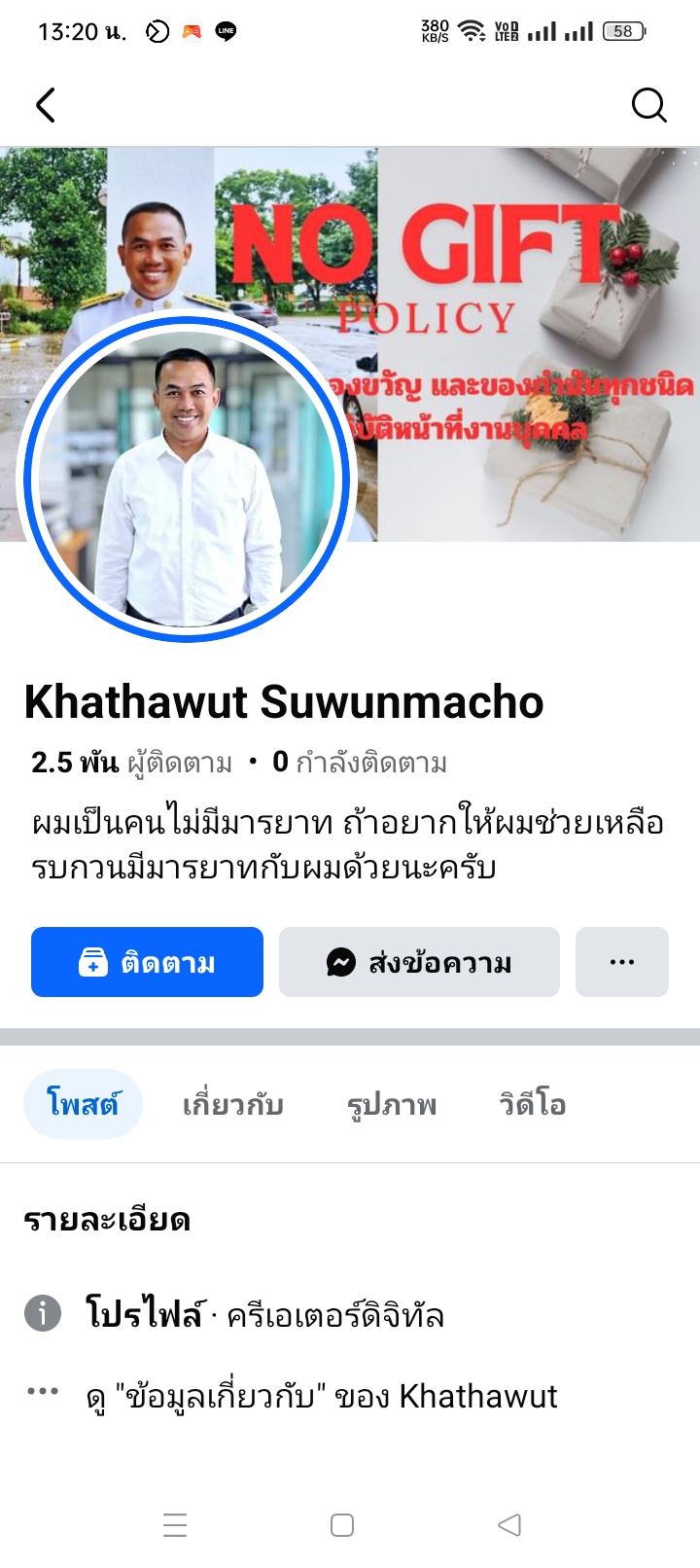Image resolution: width=700 pixels, height=1568 pixels.
Task: Open the 2.5 พัน ผู้ติดตาม followers list
Action: 132,763
